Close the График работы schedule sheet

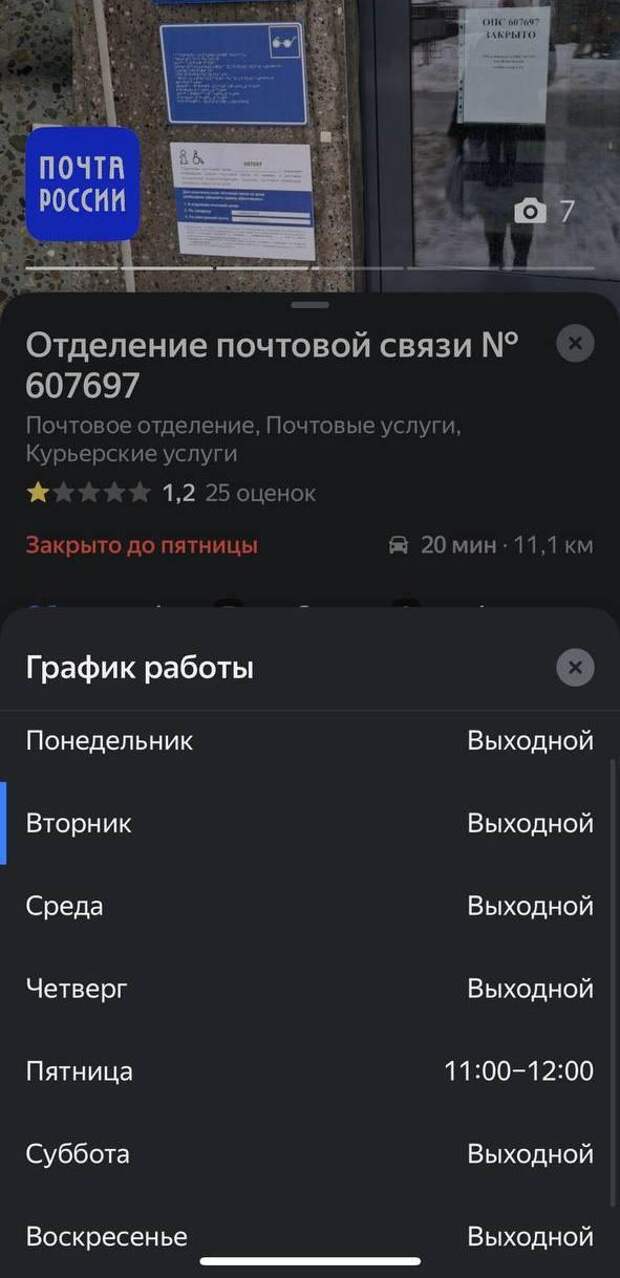[575, 668]
